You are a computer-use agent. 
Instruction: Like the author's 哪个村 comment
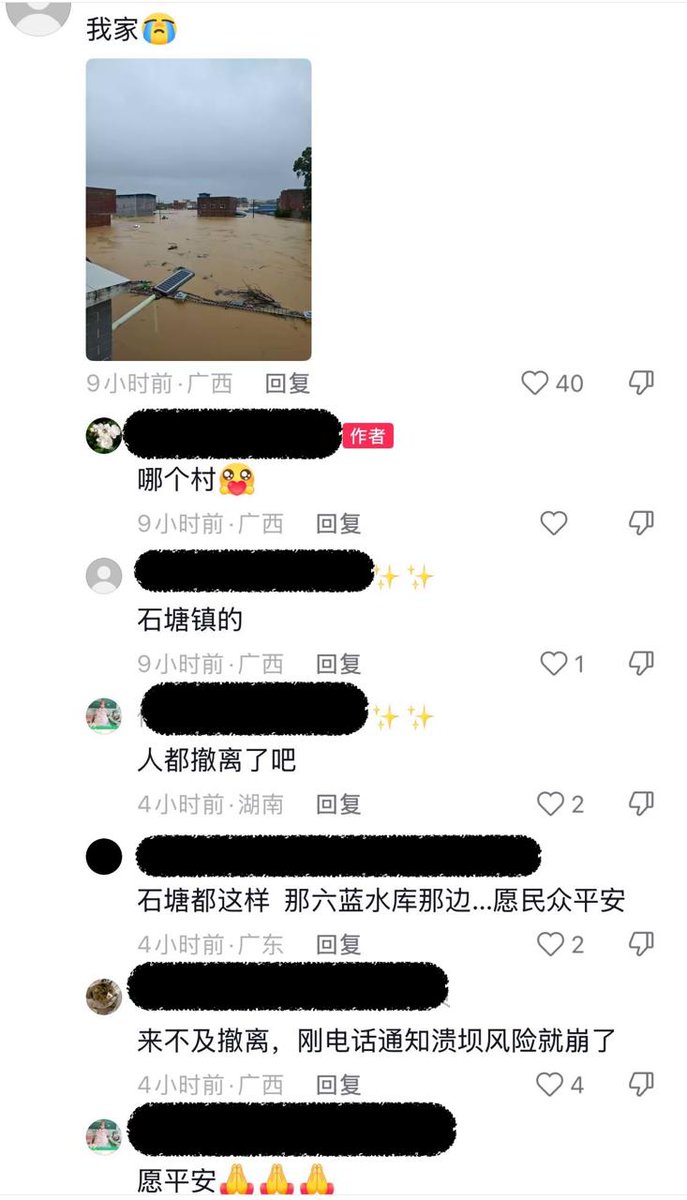click(x=554, y=523)
